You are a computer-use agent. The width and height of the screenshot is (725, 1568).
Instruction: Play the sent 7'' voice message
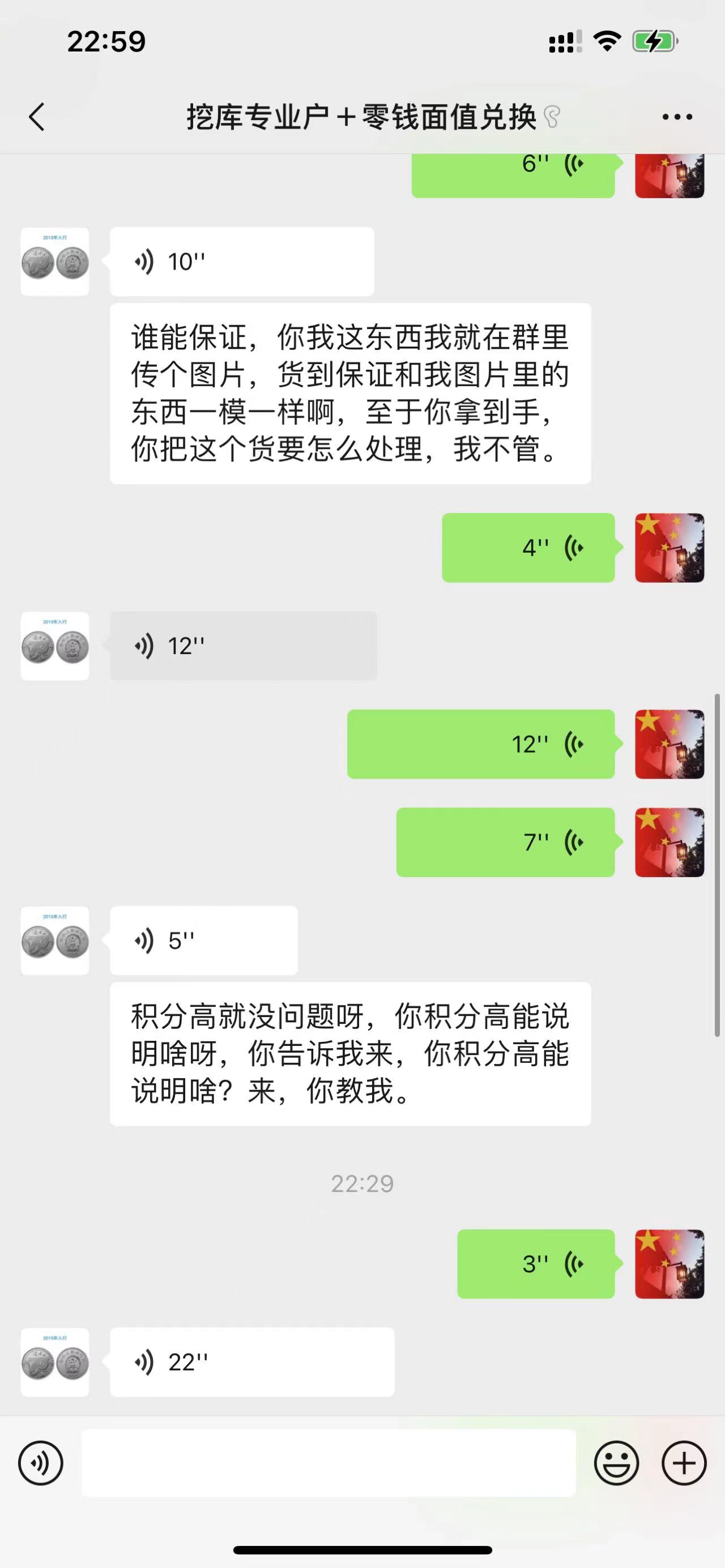coord(505,843)
